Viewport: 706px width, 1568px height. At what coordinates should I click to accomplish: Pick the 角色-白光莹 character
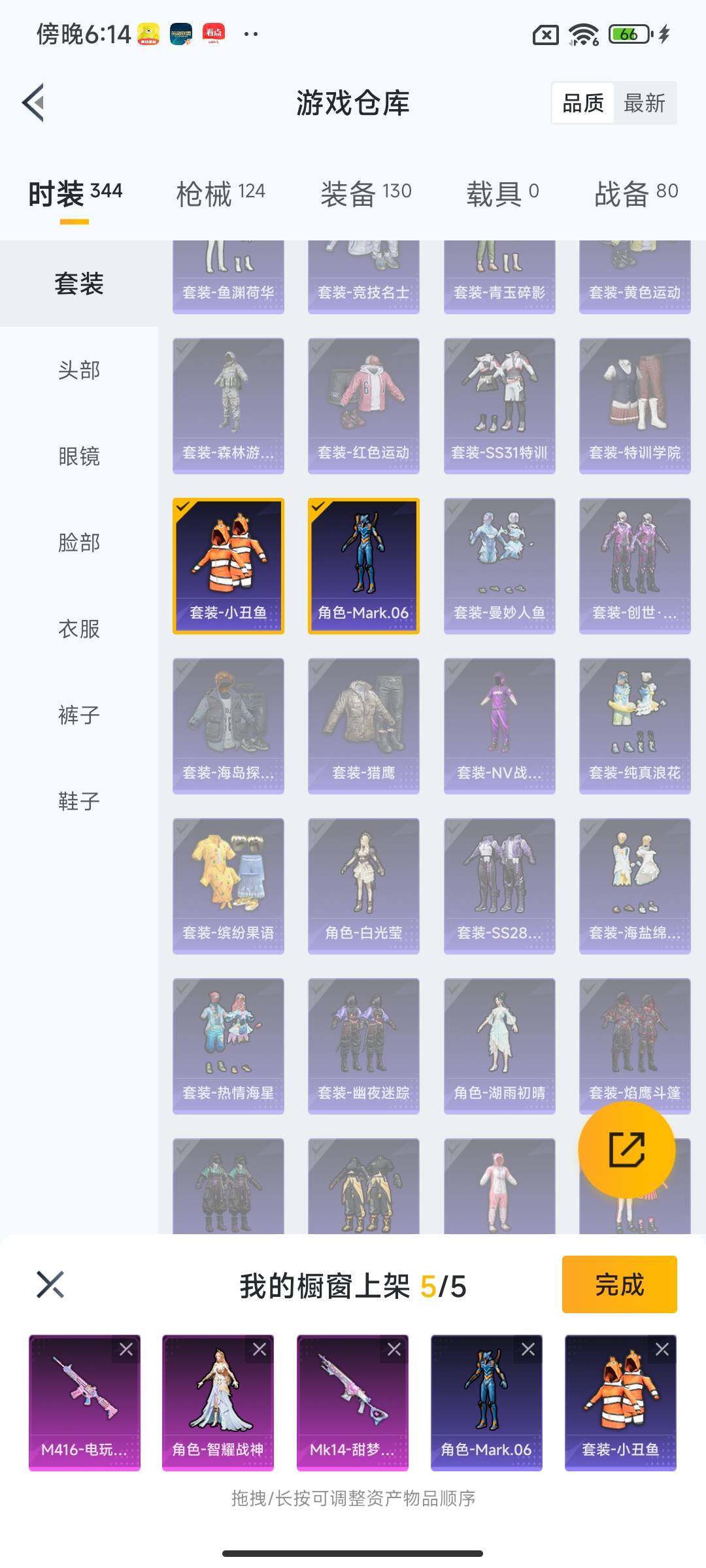pyautogui.click(x=363, y=885)
